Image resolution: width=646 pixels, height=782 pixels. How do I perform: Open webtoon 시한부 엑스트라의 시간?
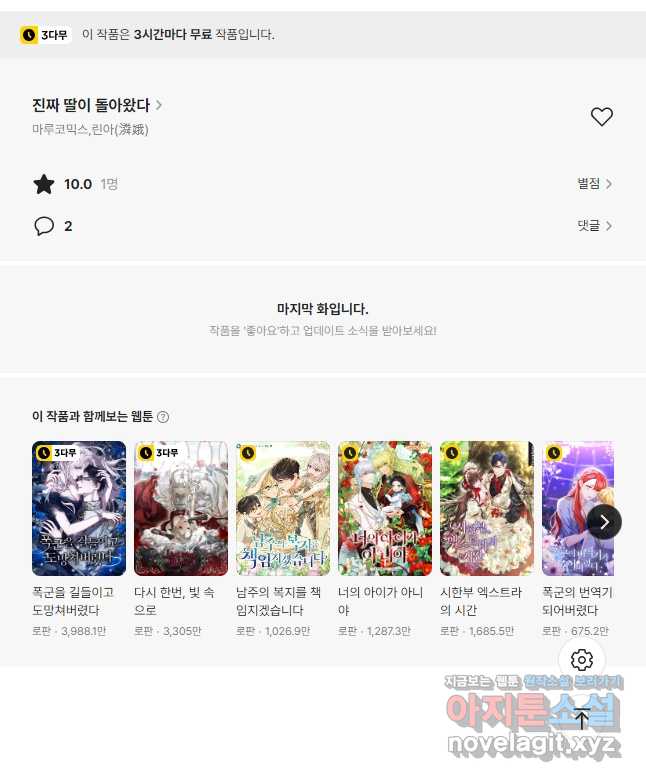pyautogui.click(x=487, y=508)
